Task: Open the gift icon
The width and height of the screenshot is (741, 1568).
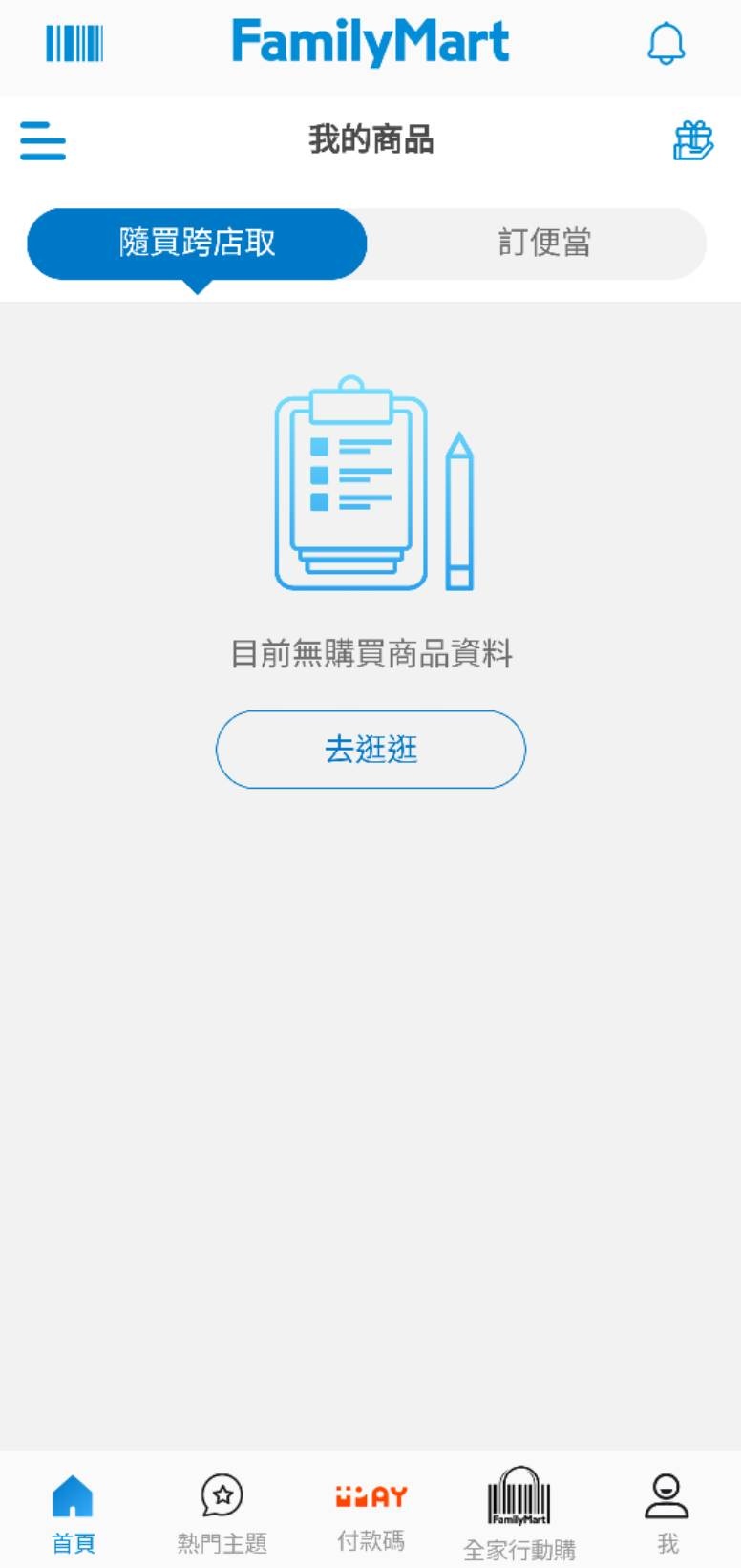Action: click(x=693, y=141)
